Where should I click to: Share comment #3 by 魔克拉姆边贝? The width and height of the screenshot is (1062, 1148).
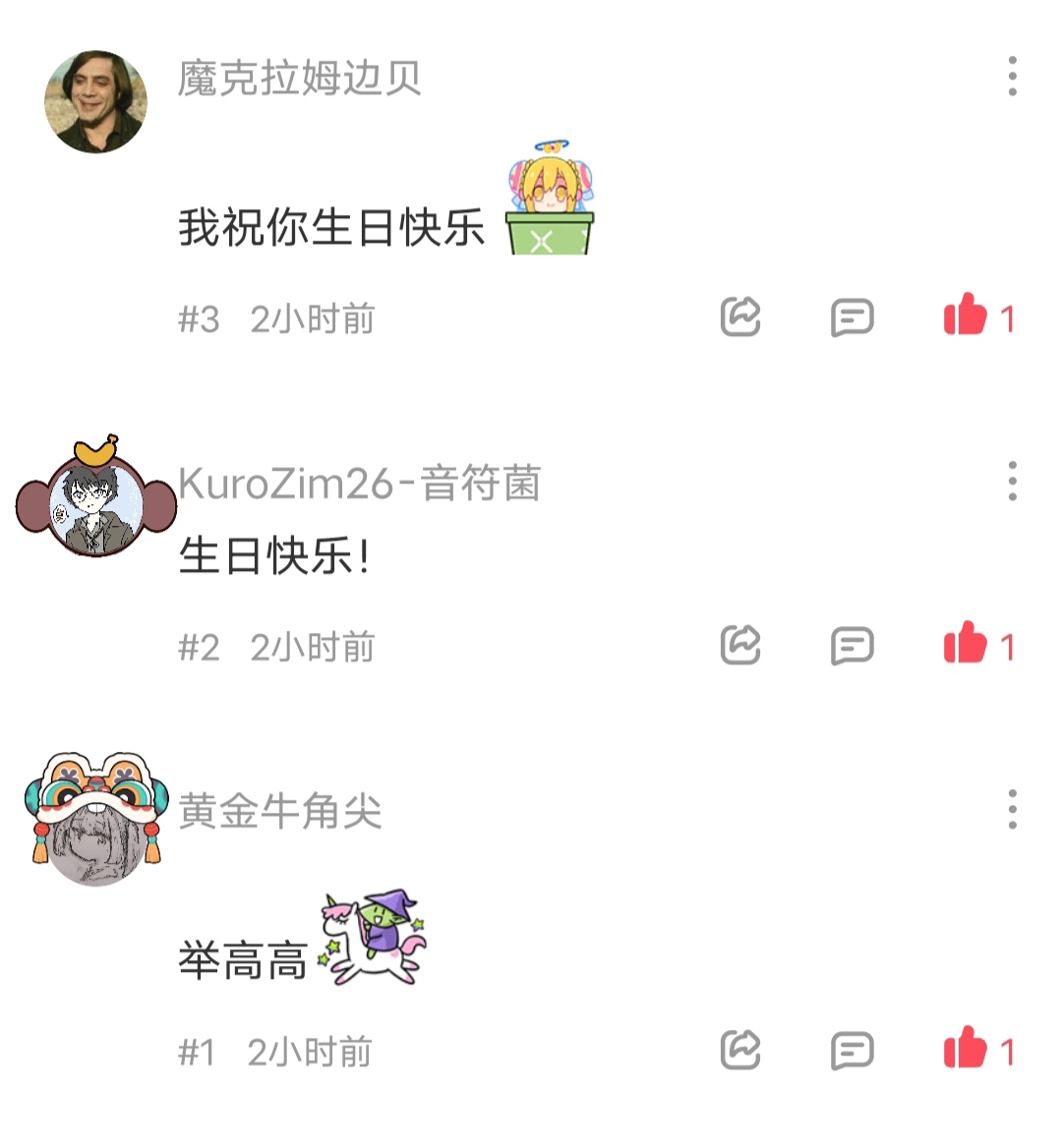pyautogui.click(x=740, y=316)
